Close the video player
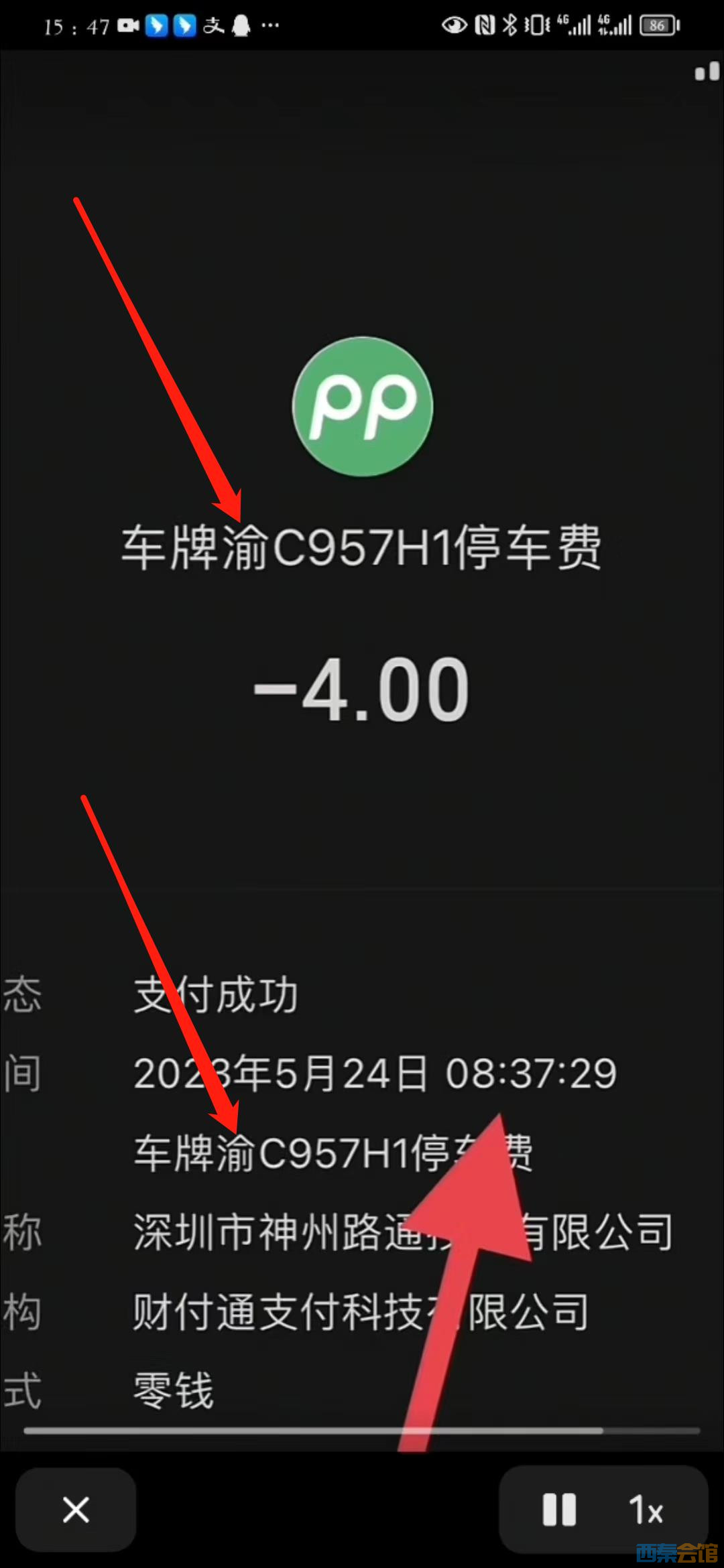The image size is (724, 1568). (x=76, y=1510)
